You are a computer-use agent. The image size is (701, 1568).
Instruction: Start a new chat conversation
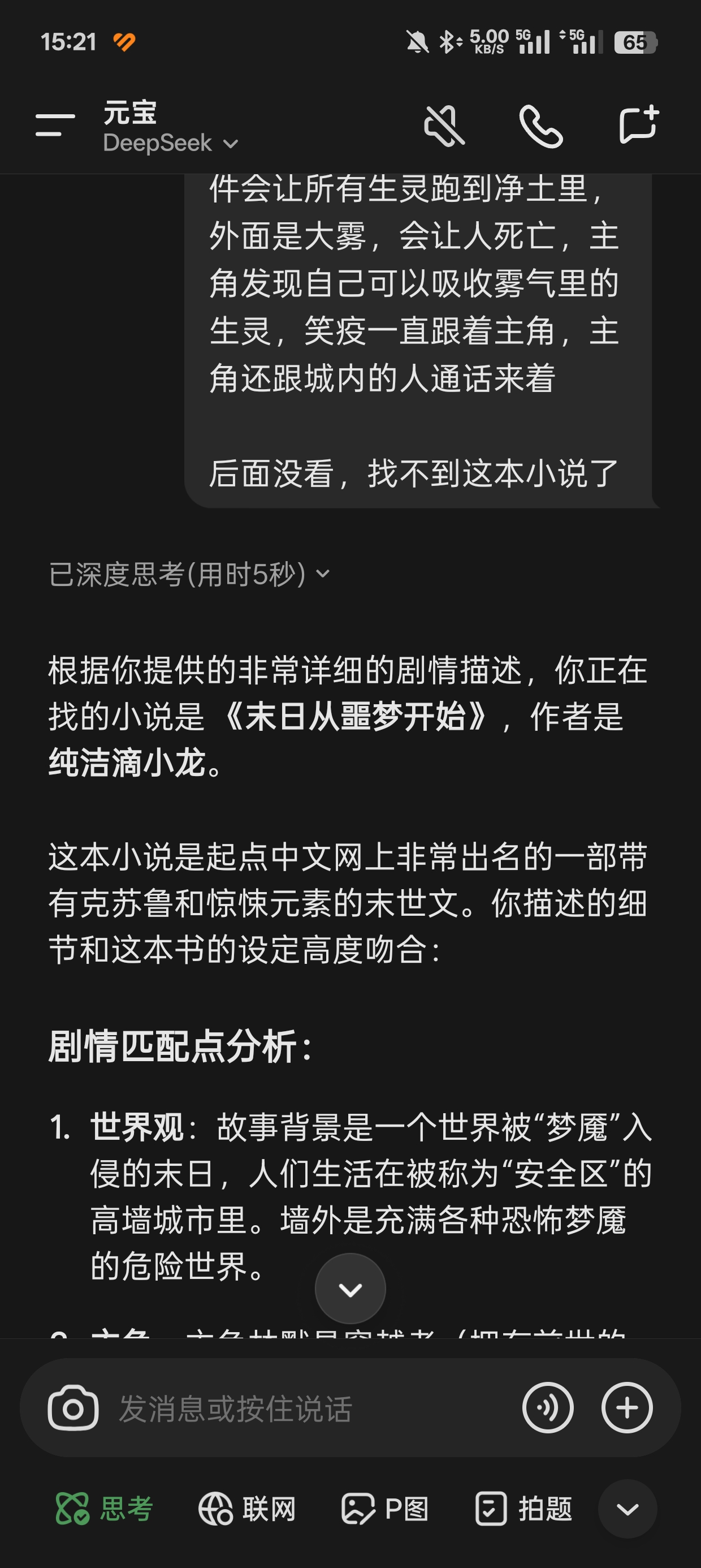coord(638,125)
